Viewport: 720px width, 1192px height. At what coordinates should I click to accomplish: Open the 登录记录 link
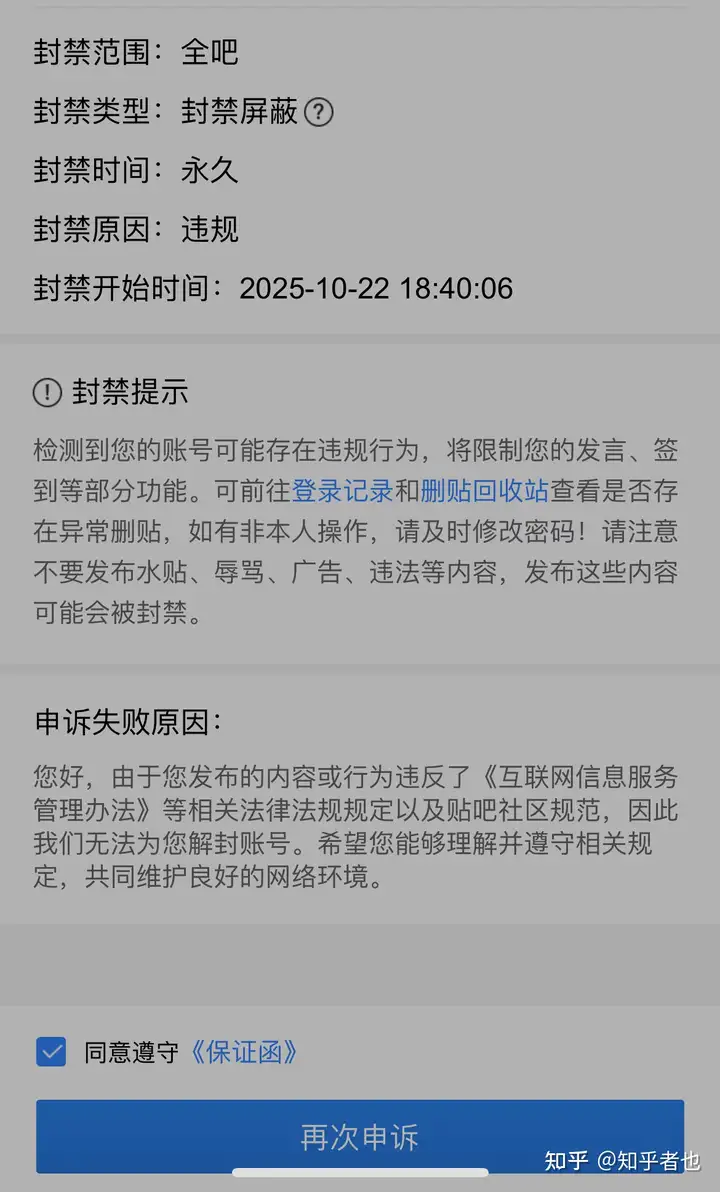point(342,492)
